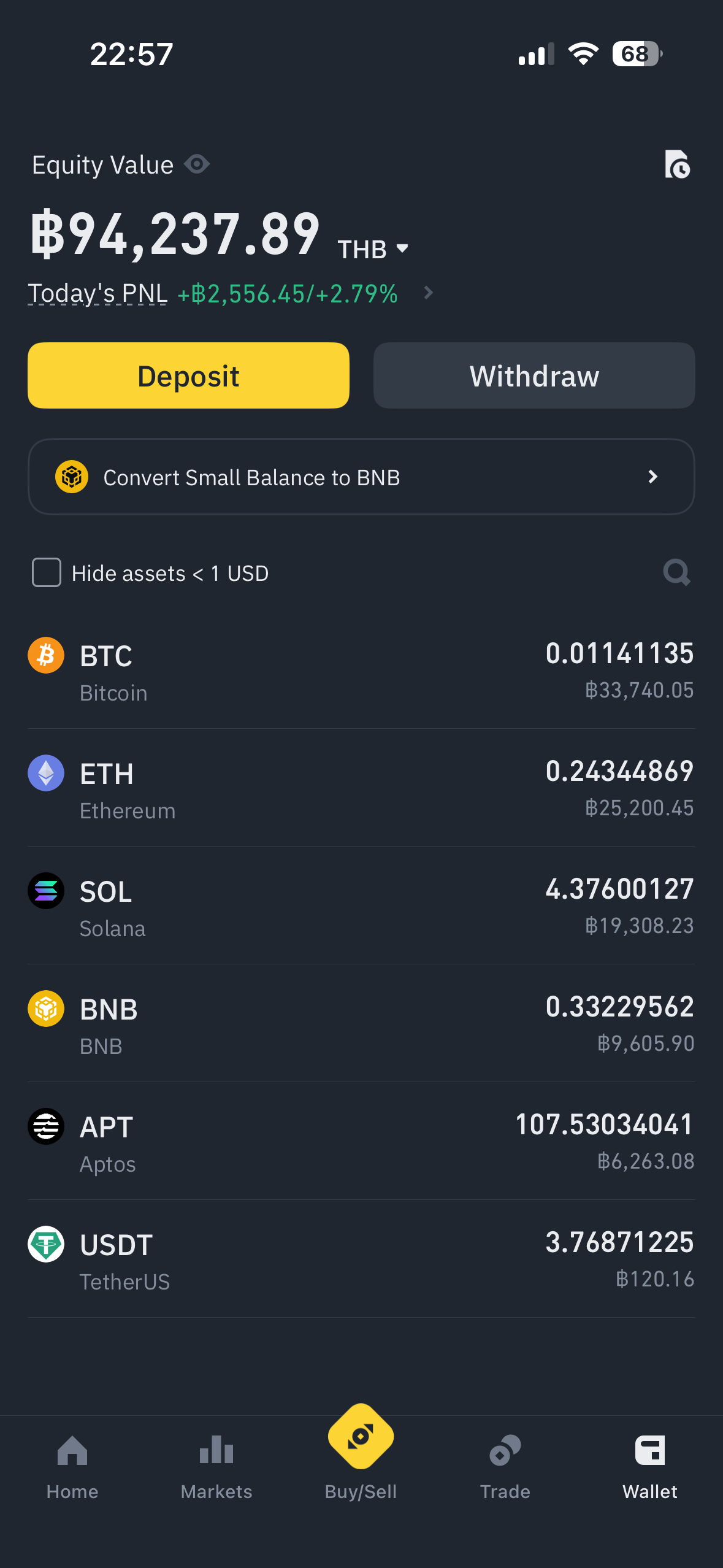Switch to the Trade tab
The width and height of the screenshot is (723, 1568).
pyautogui.click(x=505, y=1466)
